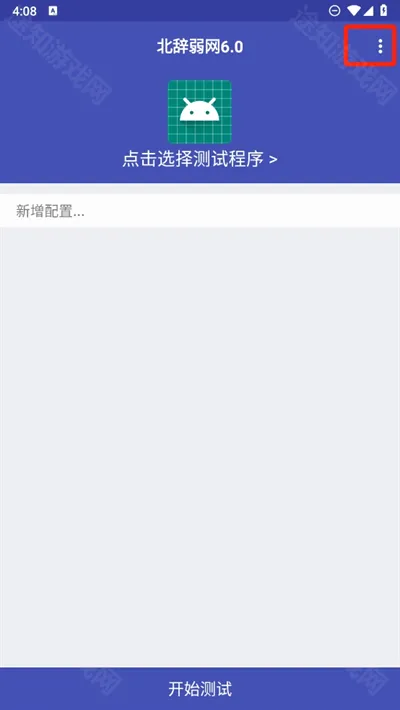Tap 点击选择测试程序 to pick an app
The image size is (400, 710).
(x=200, y=159)
